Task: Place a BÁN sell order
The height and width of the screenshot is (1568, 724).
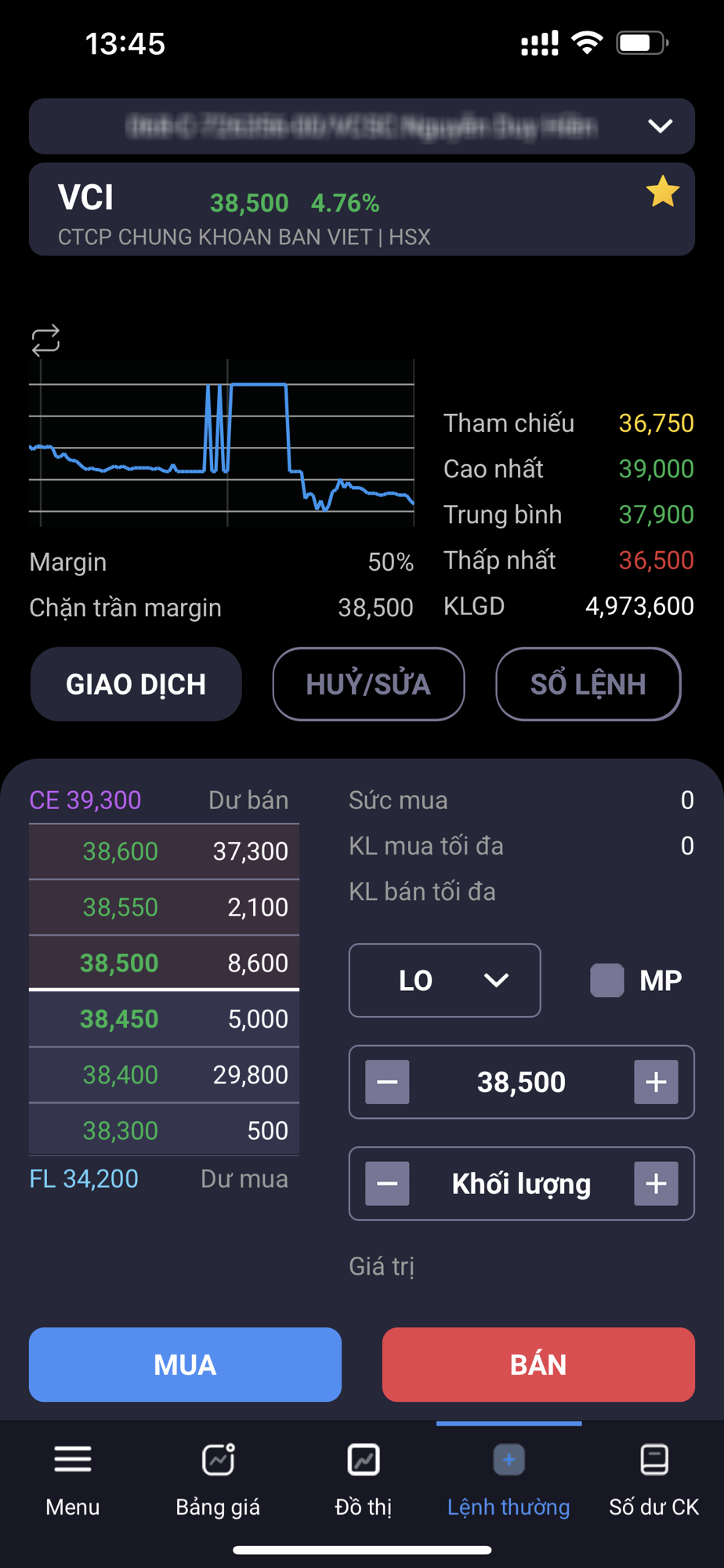Action: coord(538,1364)
